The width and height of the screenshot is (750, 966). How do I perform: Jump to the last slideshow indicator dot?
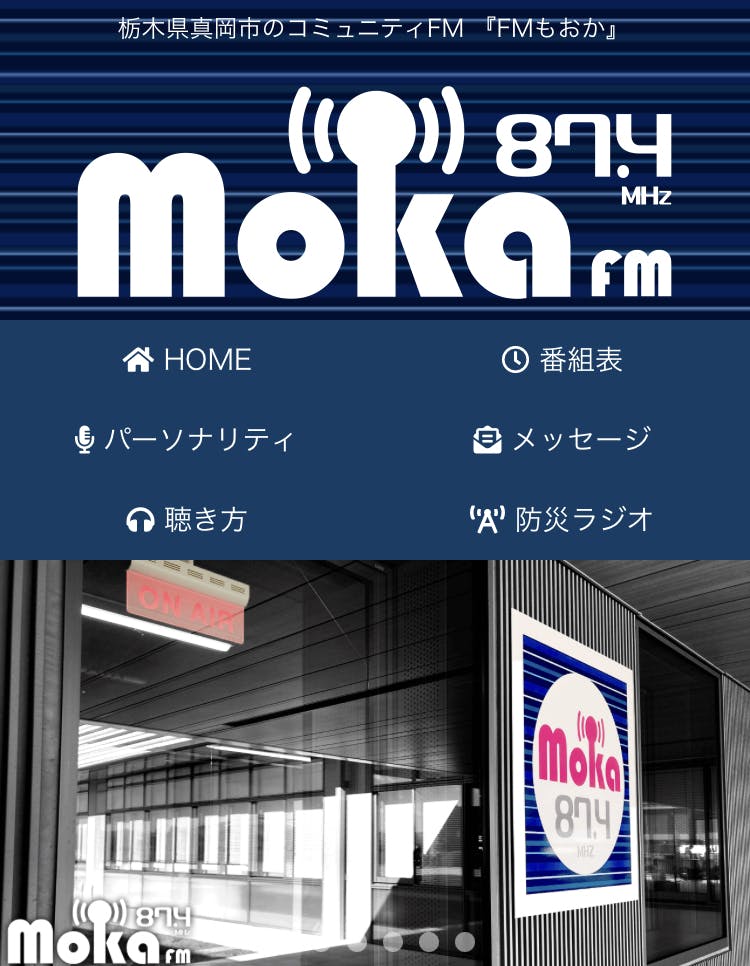click(x=464, y=941)
